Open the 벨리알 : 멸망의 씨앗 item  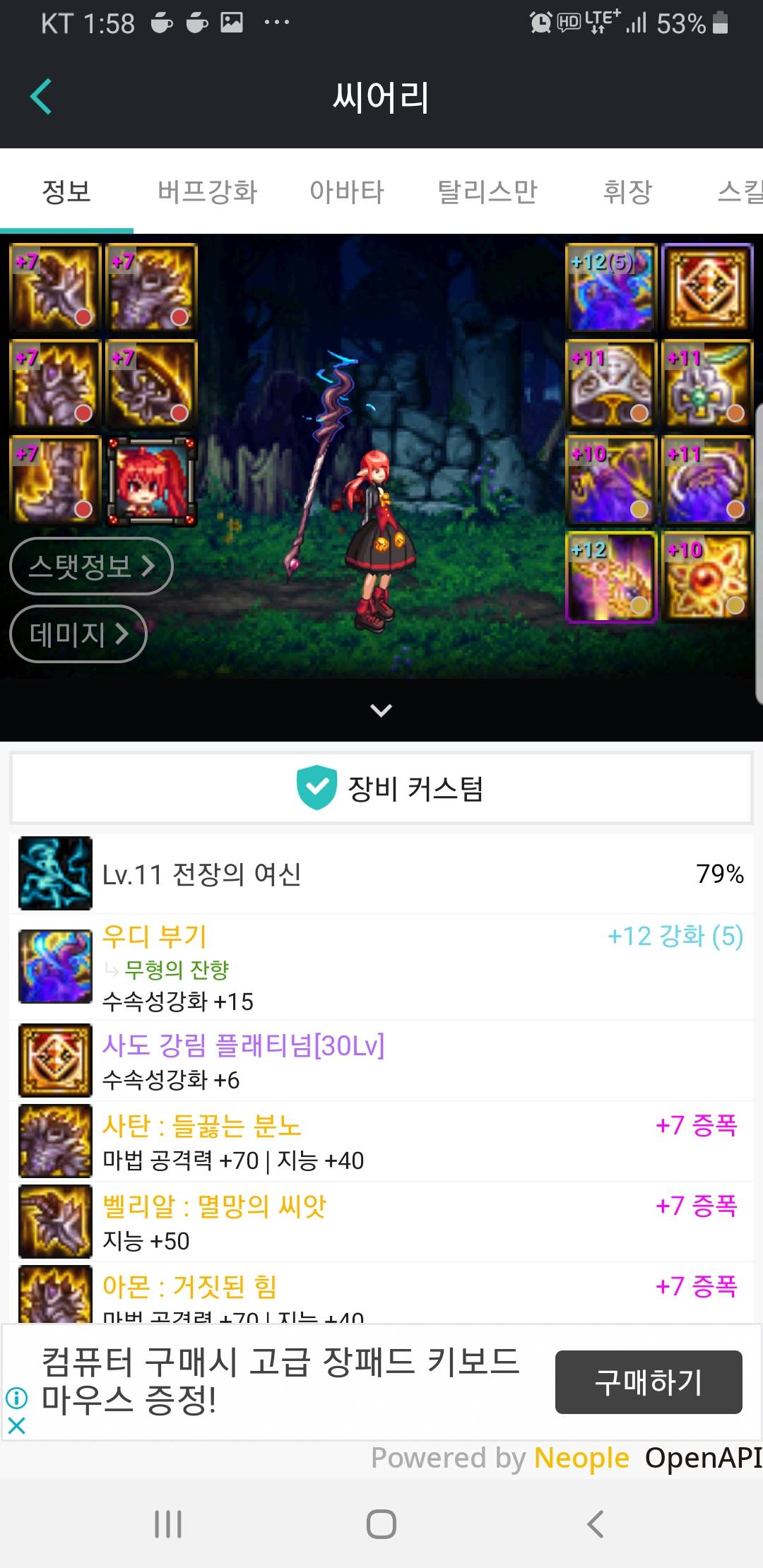(381, 1221)
